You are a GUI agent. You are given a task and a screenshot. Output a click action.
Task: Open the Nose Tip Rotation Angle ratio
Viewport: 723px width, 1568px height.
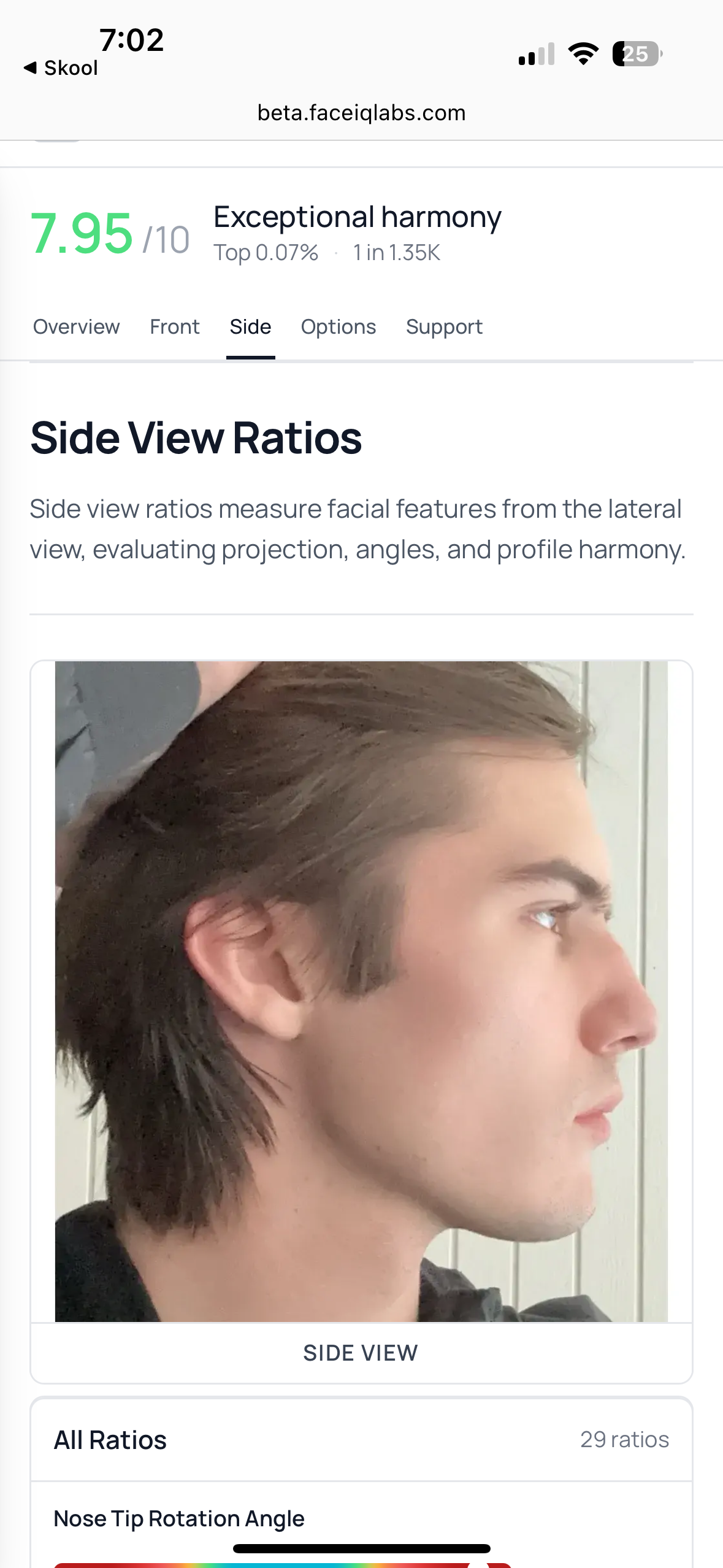(x=179, y=1519)
